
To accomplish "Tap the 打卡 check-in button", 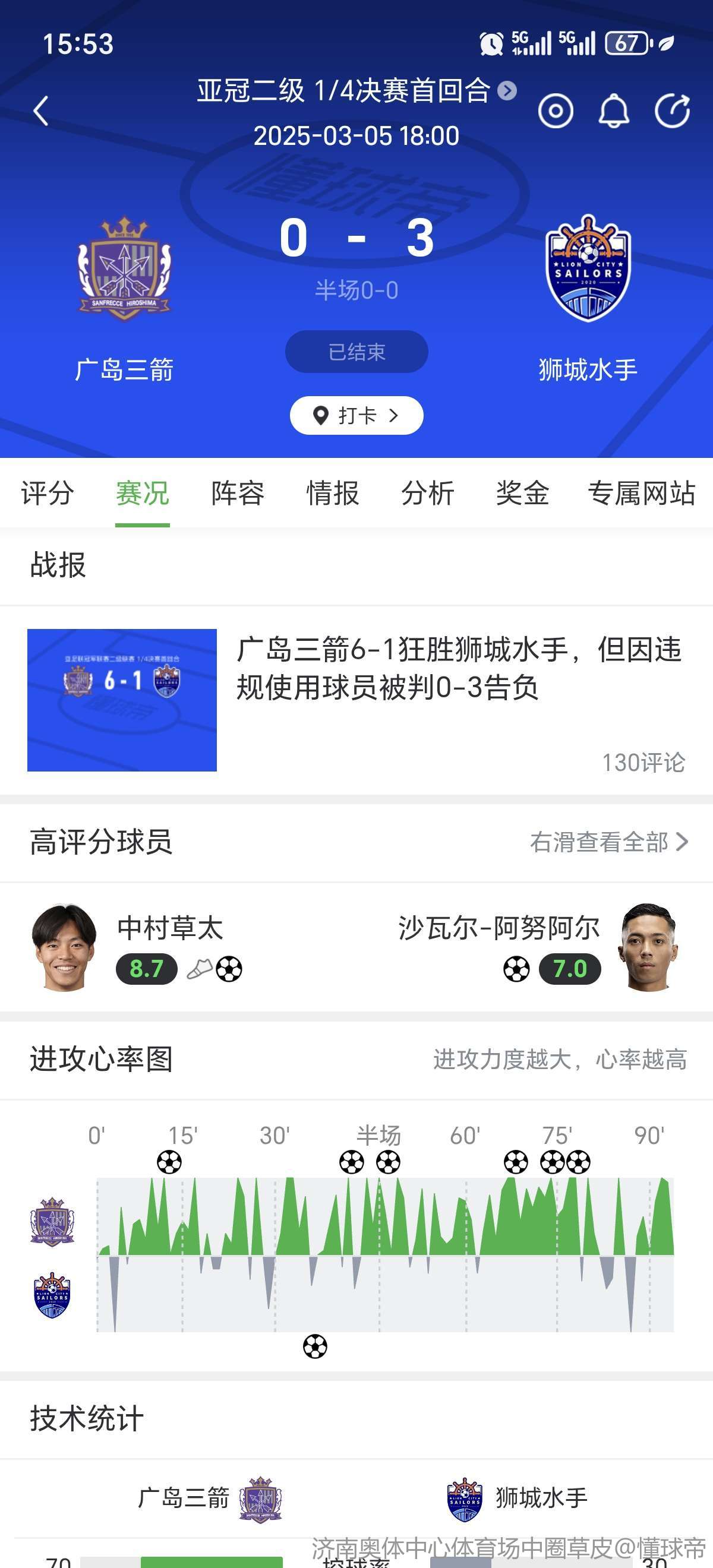I will [356, 416].
